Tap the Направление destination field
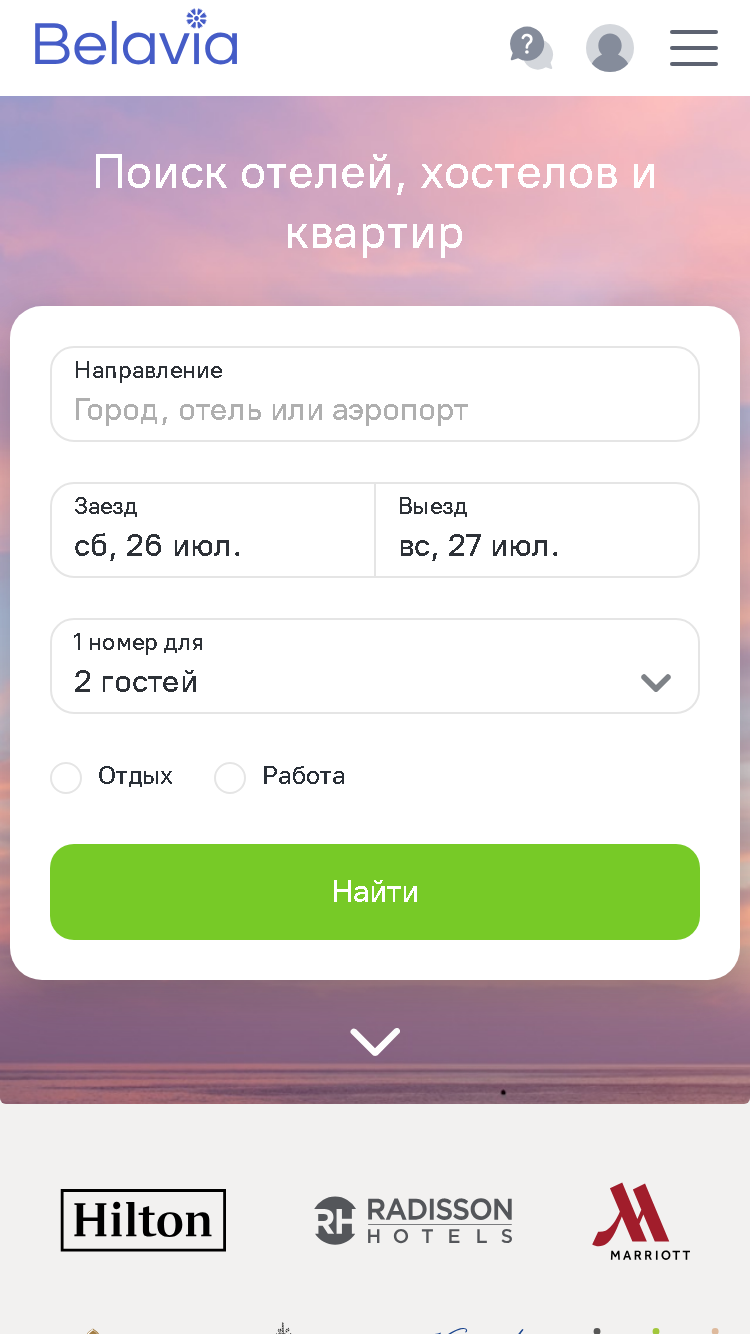Viewport: 750px width, 1334px height. [x=375, y=394]
